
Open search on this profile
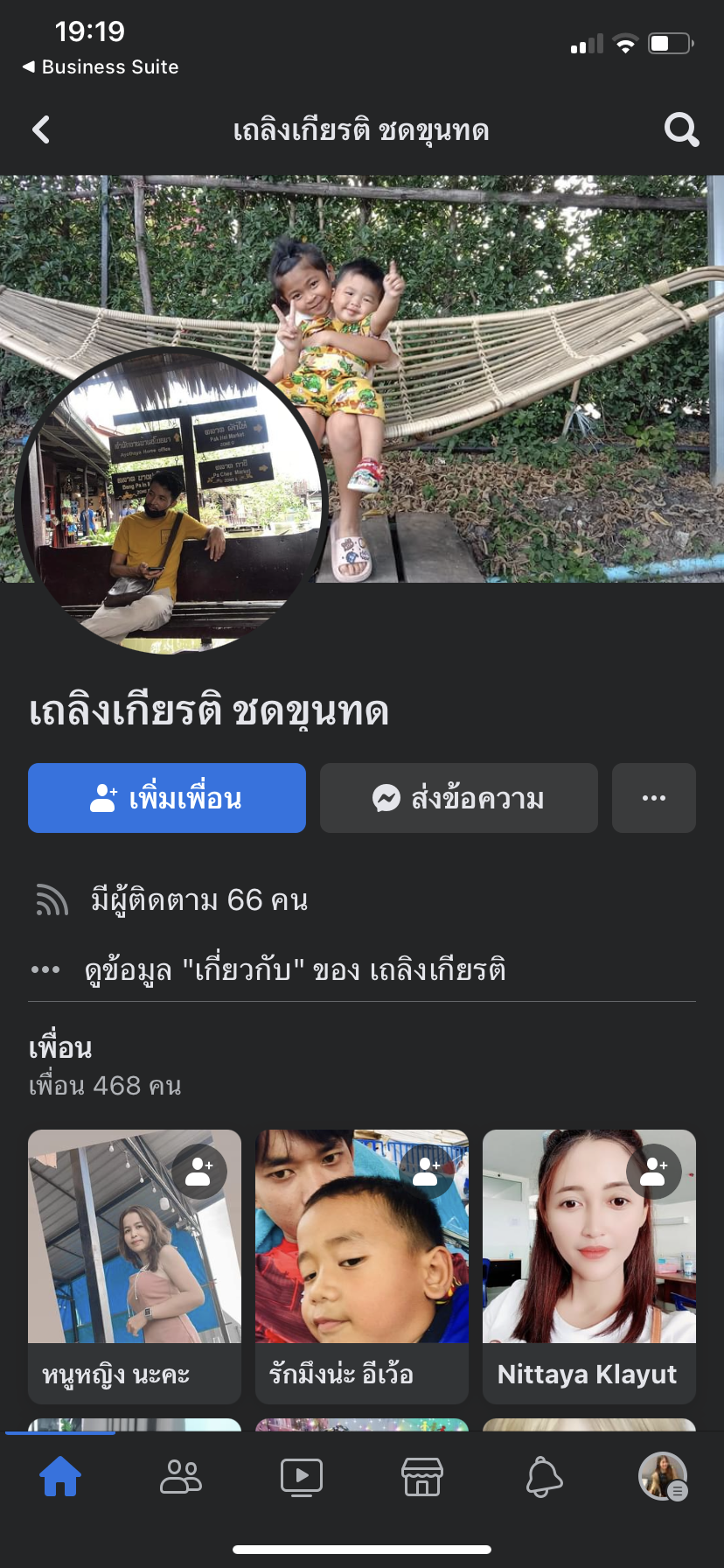(x=681, y=130)
